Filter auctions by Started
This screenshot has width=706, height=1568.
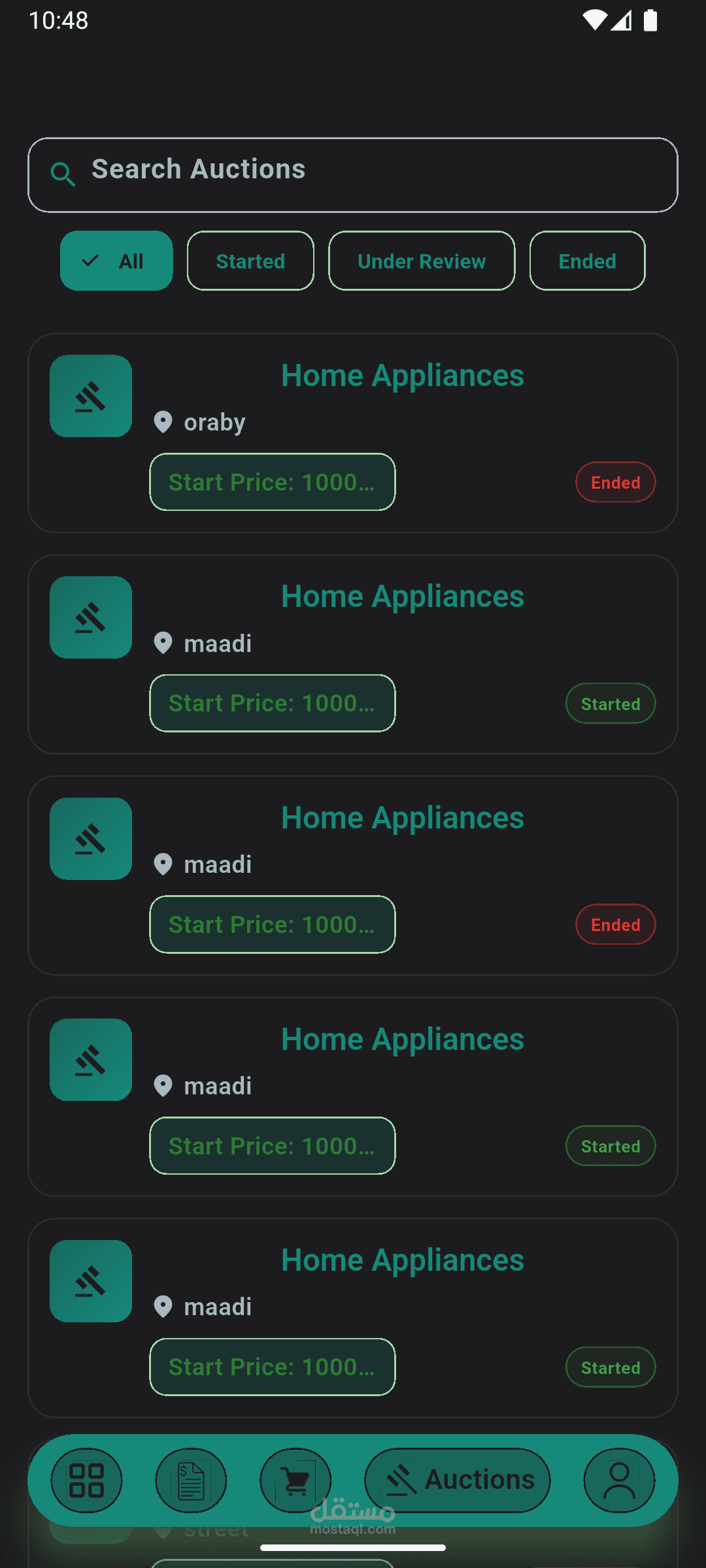click(x=250, y=261)
